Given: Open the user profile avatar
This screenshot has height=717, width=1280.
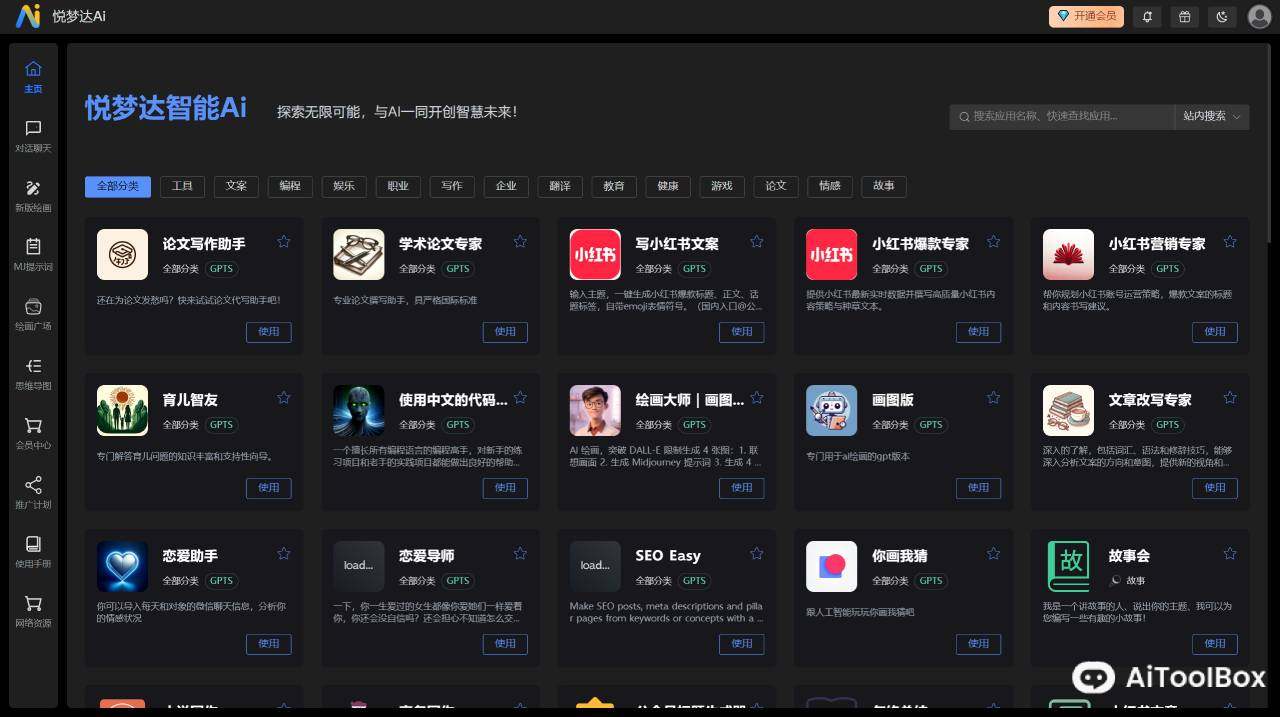Looking at the screenshot, I should click(1259, 16).
